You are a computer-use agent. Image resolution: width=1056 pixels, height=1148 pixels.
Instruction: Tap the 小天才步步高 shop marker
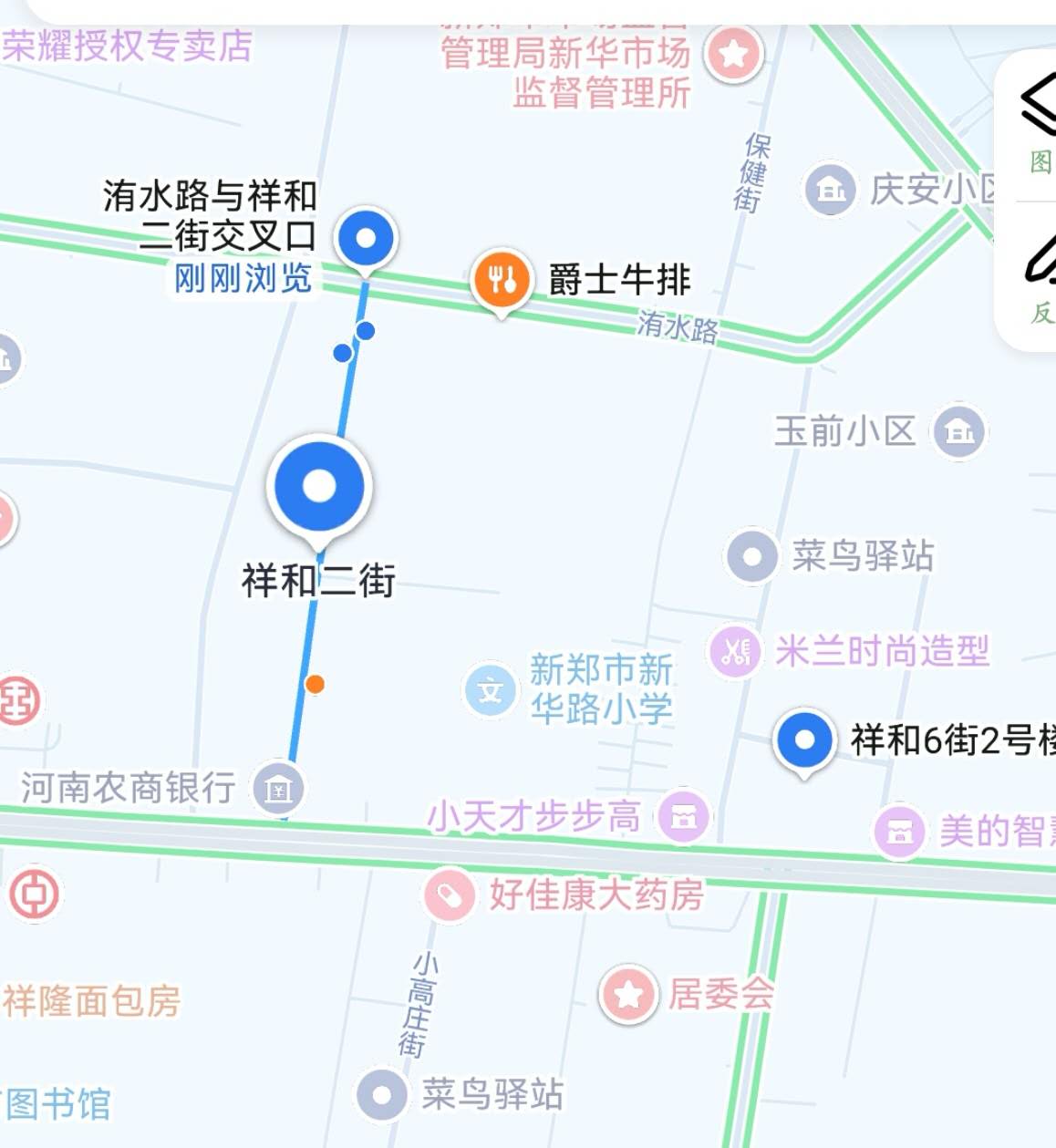(683, 816)
